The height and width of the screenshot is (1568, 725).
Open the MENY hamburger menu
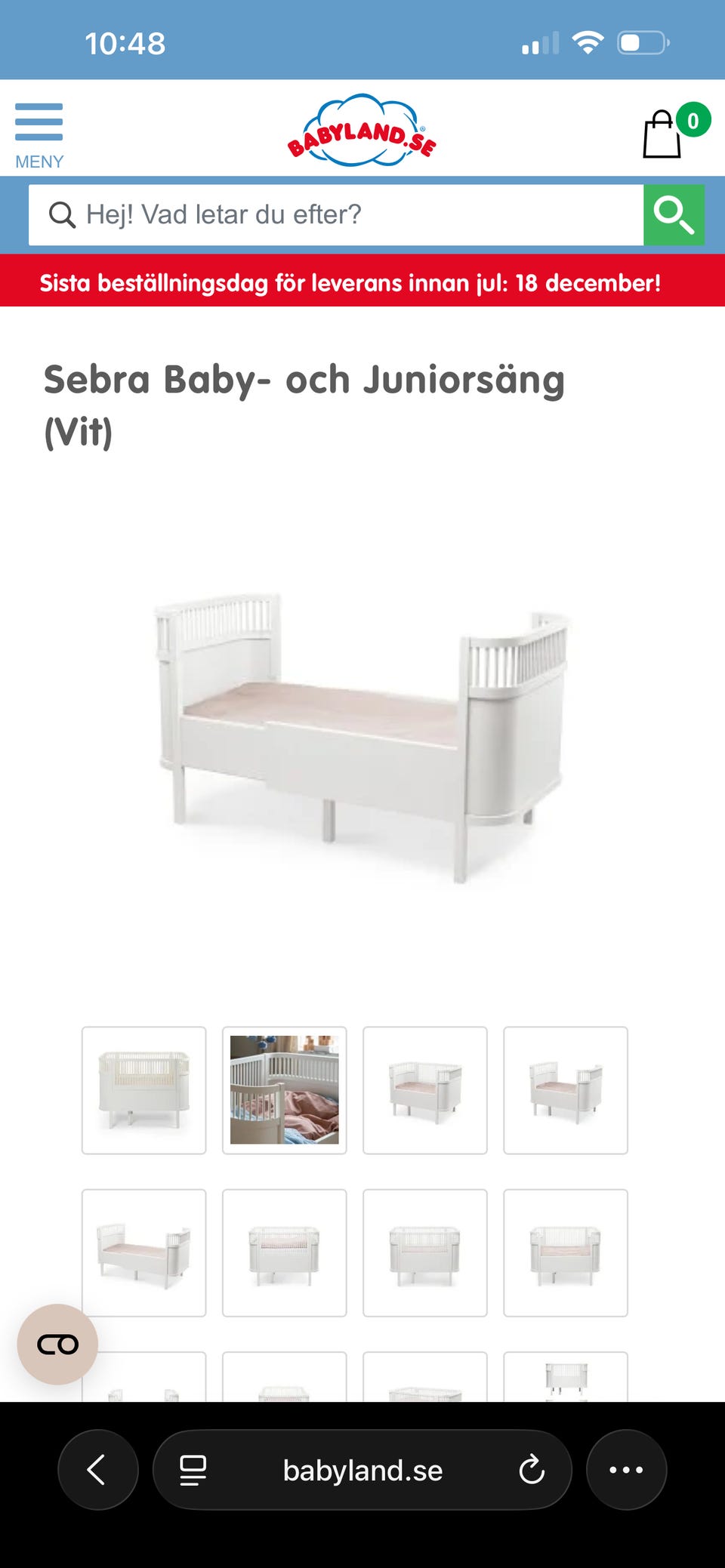(x=39, y=134)
